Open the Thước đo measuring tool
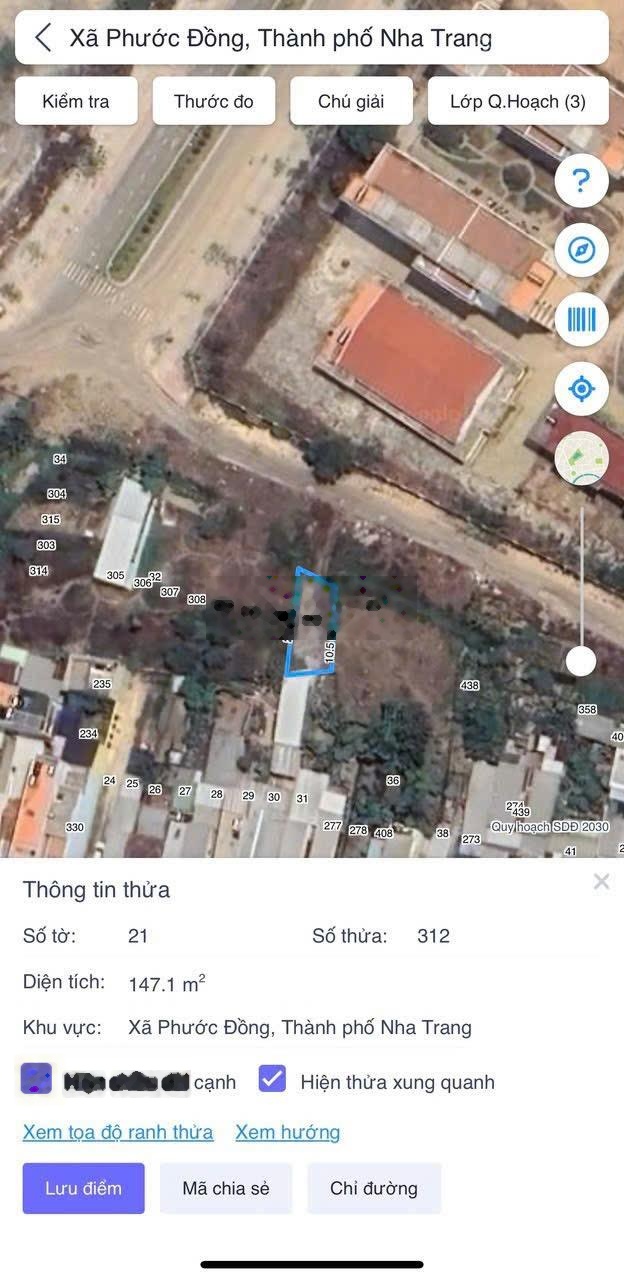This screenshot has width=624, height=1280. [214, 101]
